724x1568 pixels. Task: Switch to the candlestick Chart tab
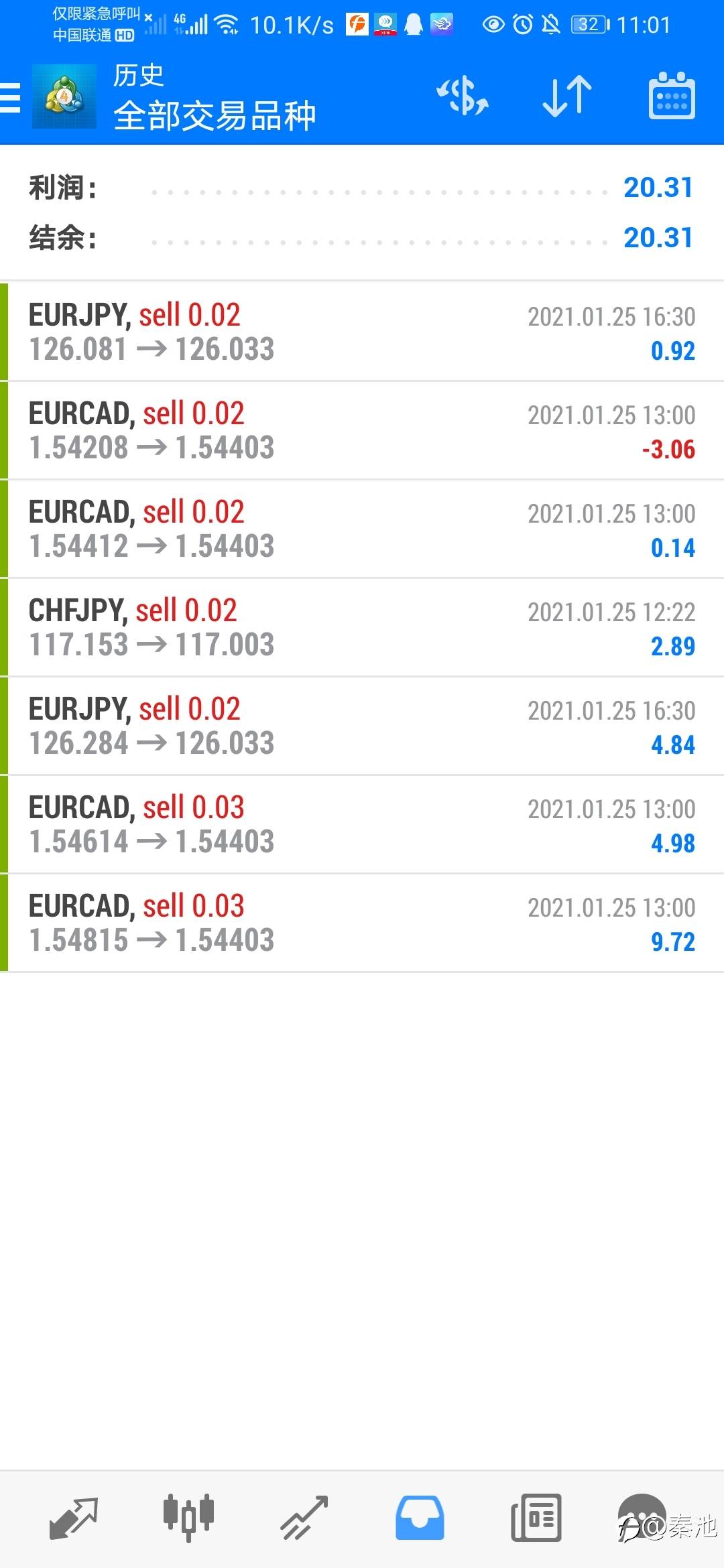(188, 1517)
